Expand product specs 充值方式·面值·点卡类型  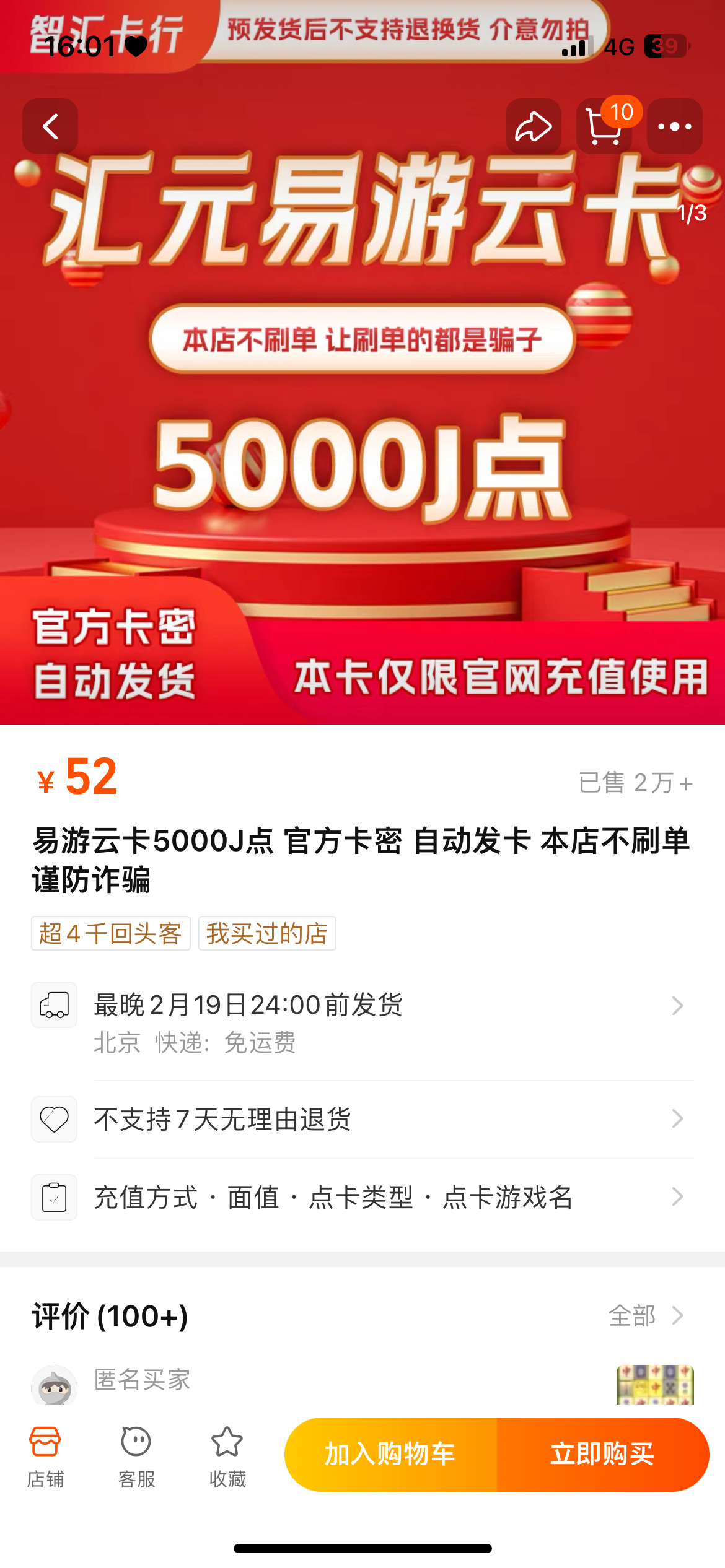[384, 1197]
